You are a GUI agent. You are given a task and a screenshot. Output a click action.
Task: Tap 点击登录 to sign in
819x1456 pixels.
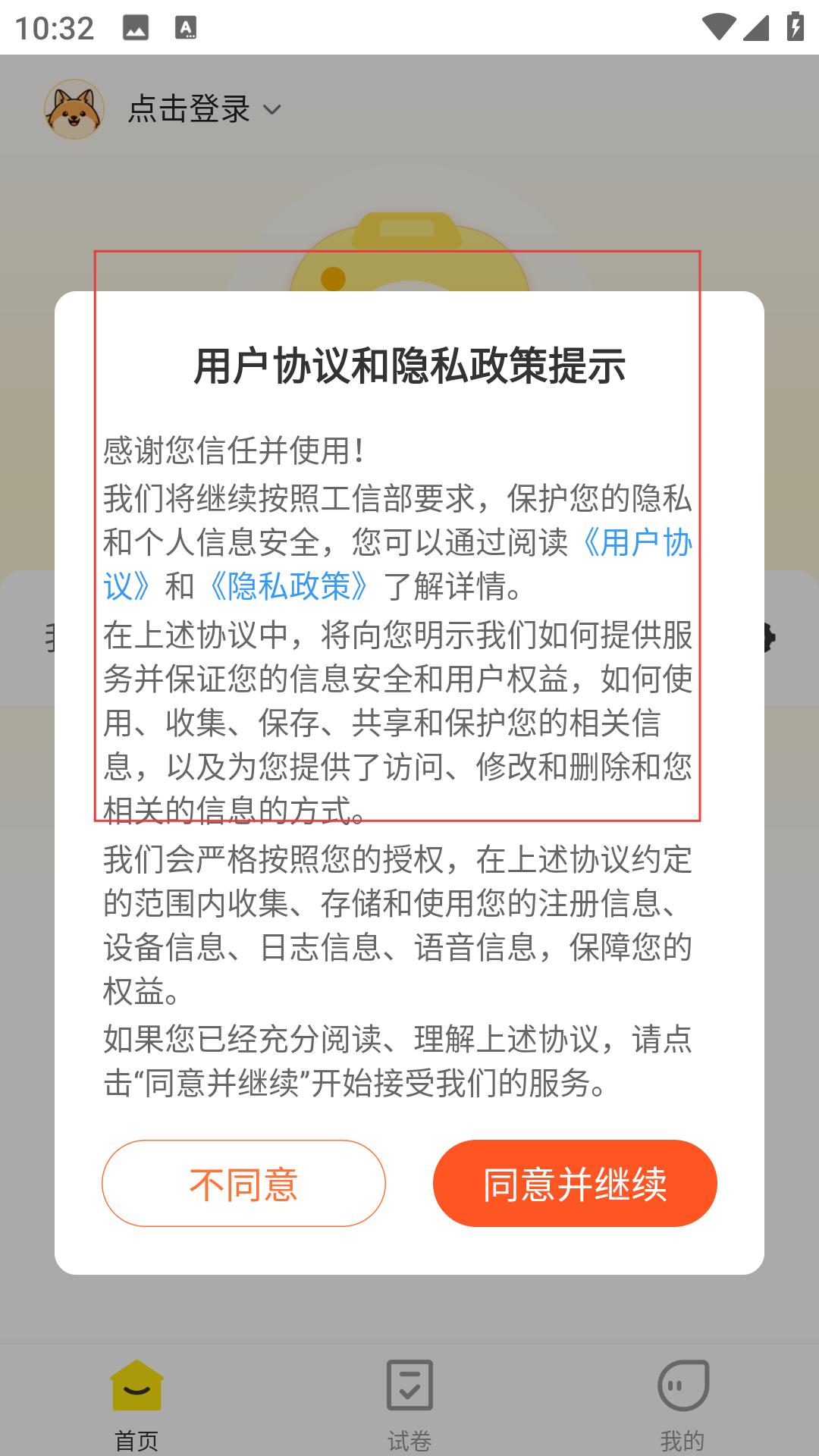click(x=190, y=109)
